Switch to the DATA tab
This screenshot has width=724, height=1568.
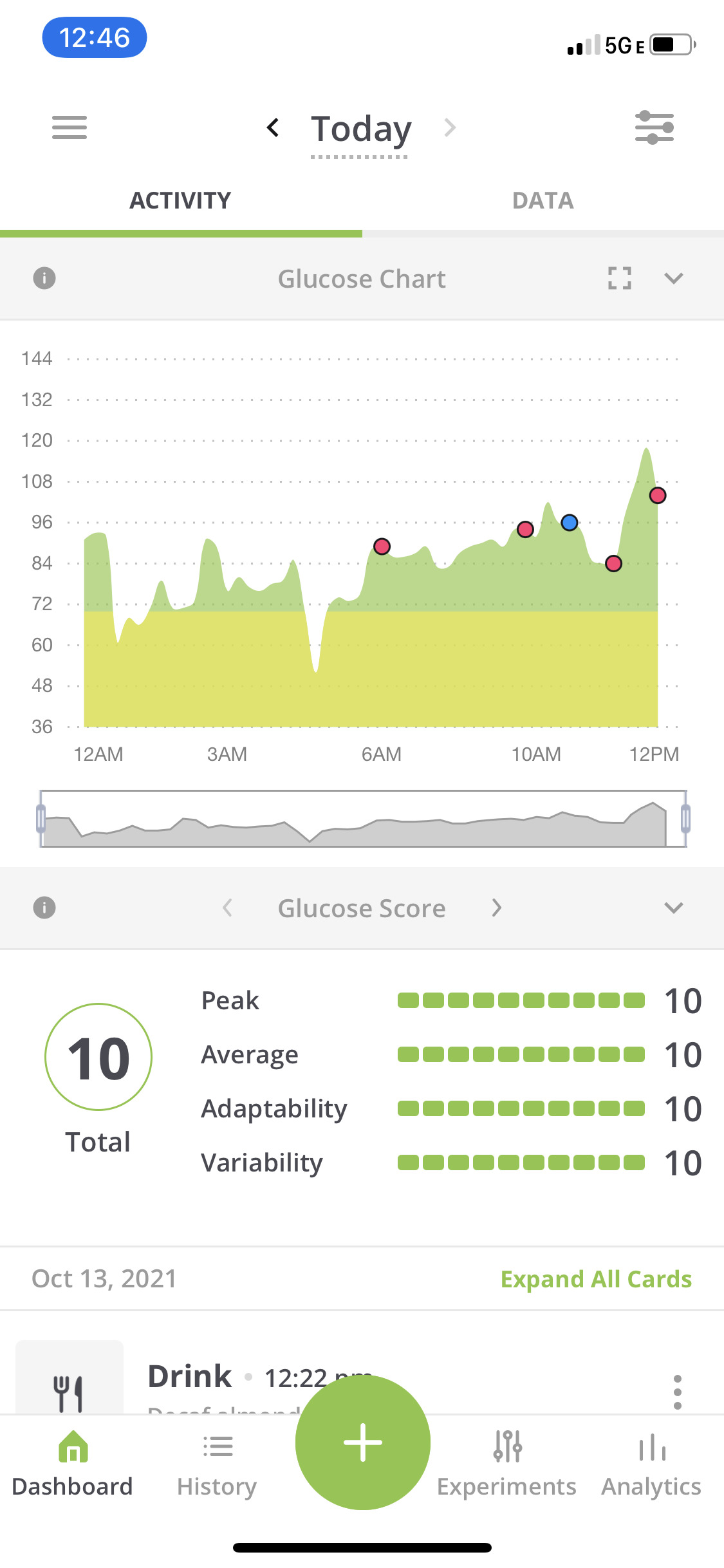543,201
